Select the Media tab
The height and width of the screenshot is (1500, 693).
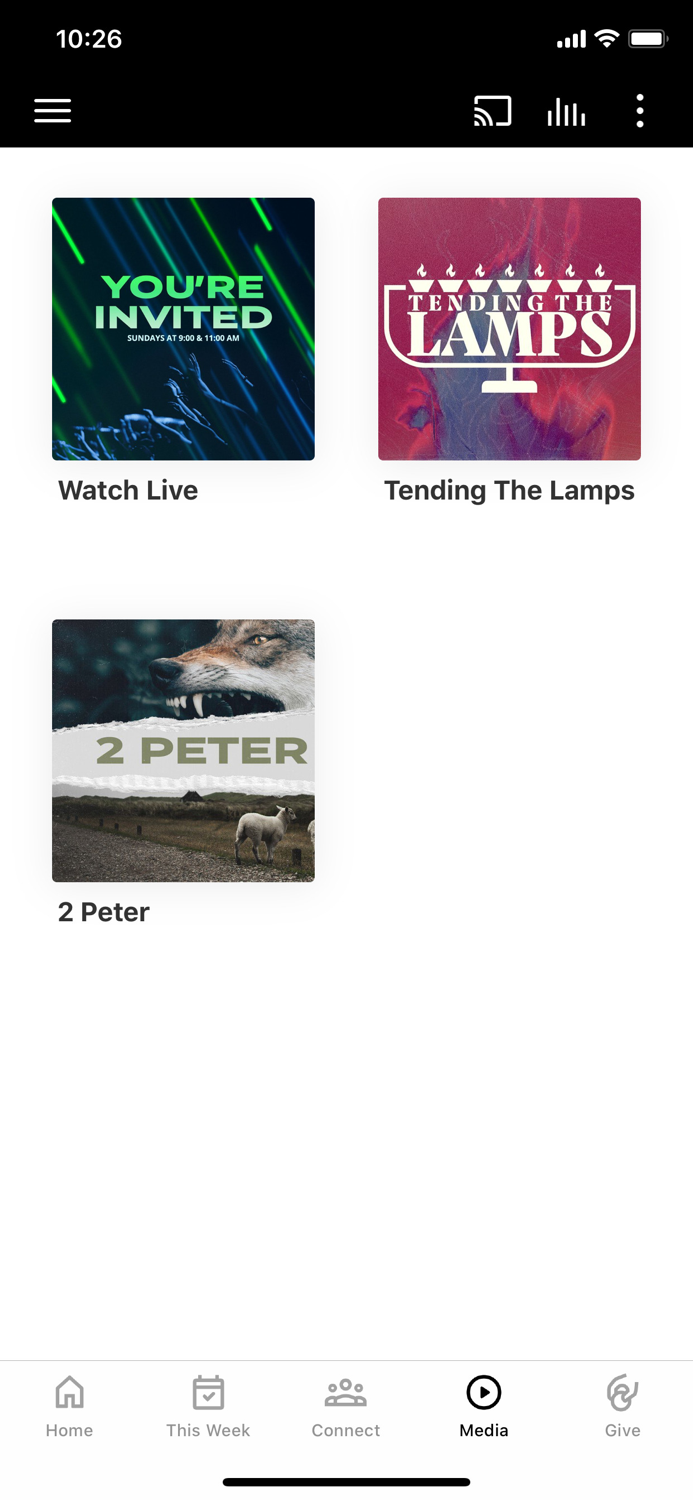click(x=484, y=1407)
